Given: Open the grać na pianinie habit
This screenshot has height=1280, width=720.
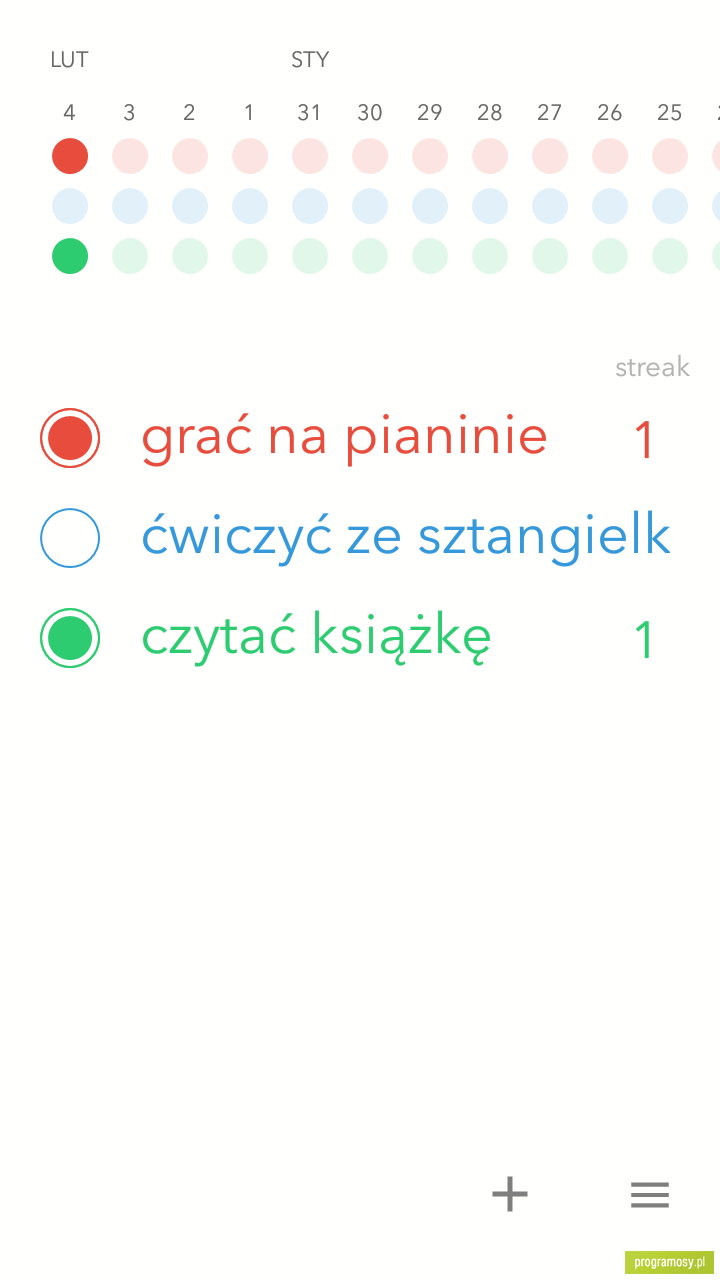Looking at the screenshot, I should click(344, 438).
